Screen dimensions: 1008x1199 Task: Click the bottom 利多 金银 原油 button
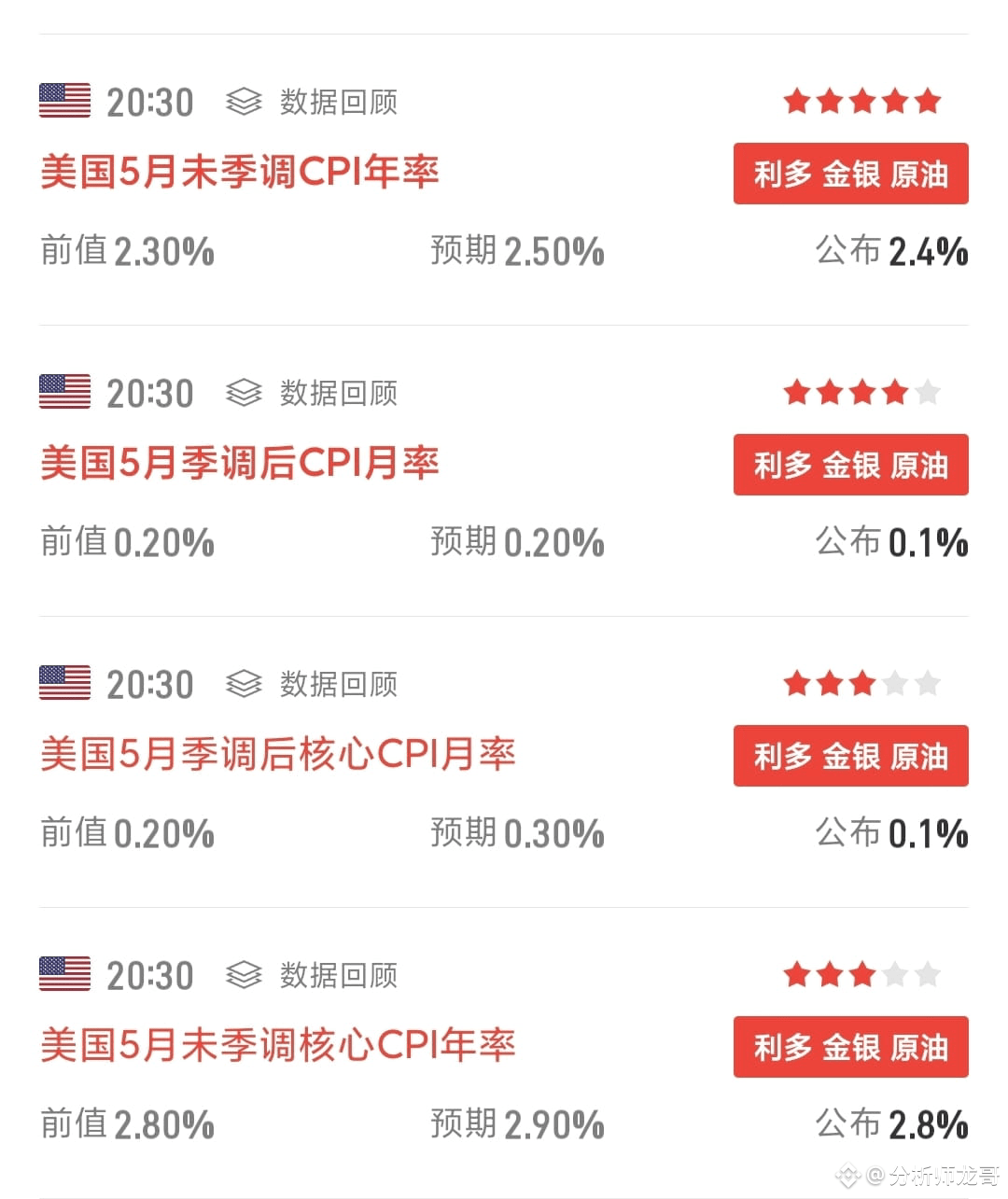click(x=850, y=1047)
